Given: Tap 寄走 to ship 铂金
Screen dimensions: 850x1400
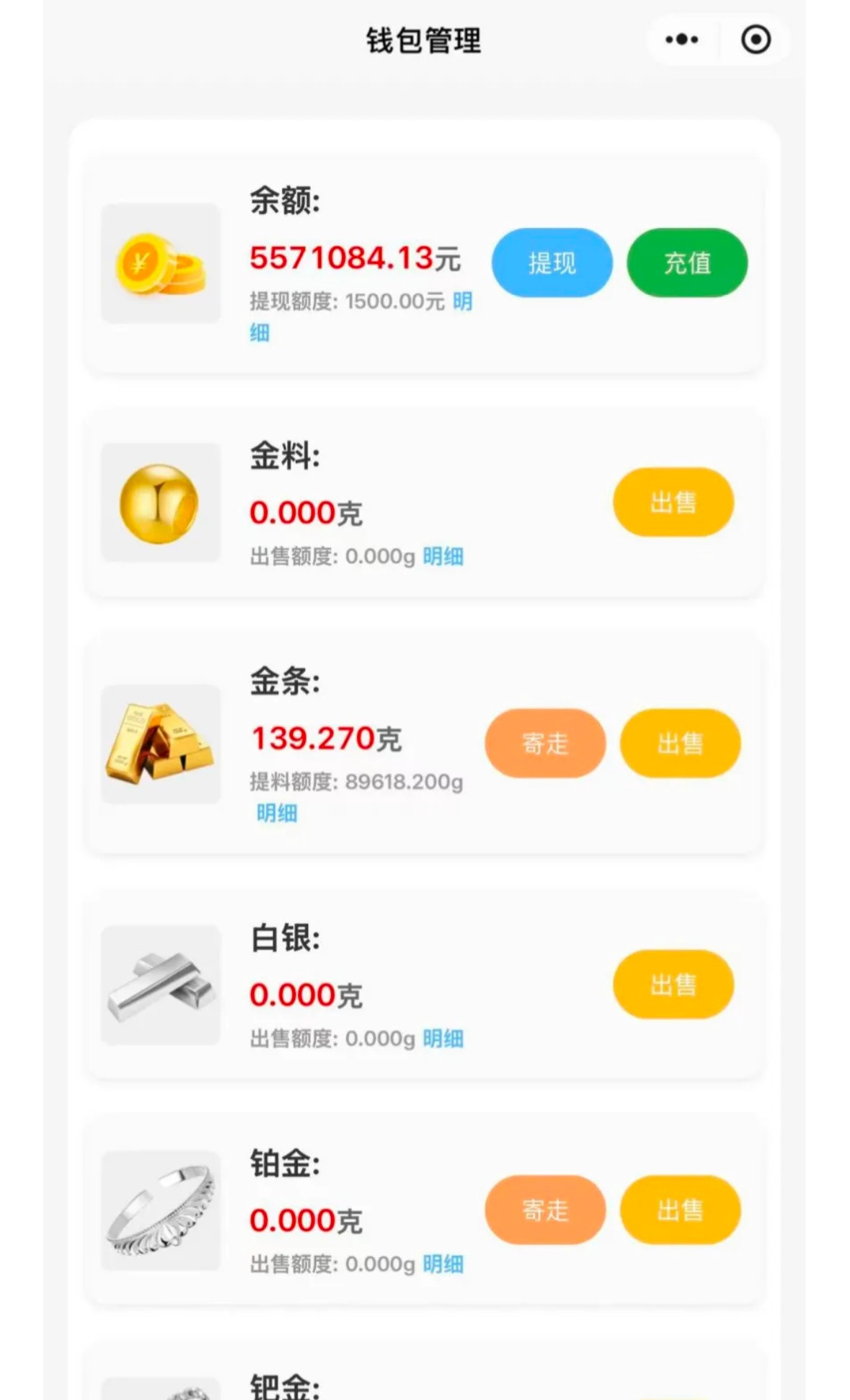Looking at the screenshot, I should point(545,1210).
